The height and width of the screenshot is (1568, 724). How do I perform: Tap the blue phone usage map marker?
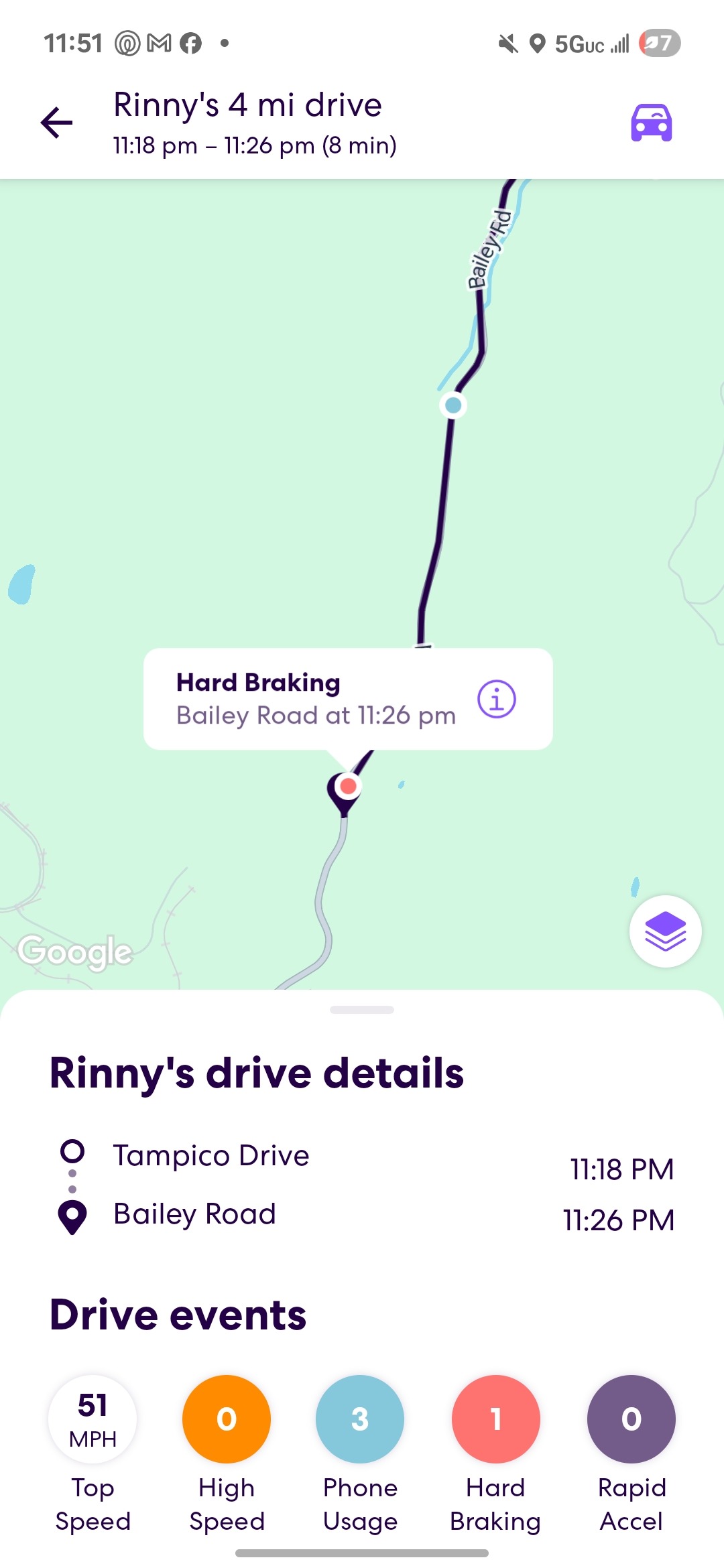(x=453, y=405)
